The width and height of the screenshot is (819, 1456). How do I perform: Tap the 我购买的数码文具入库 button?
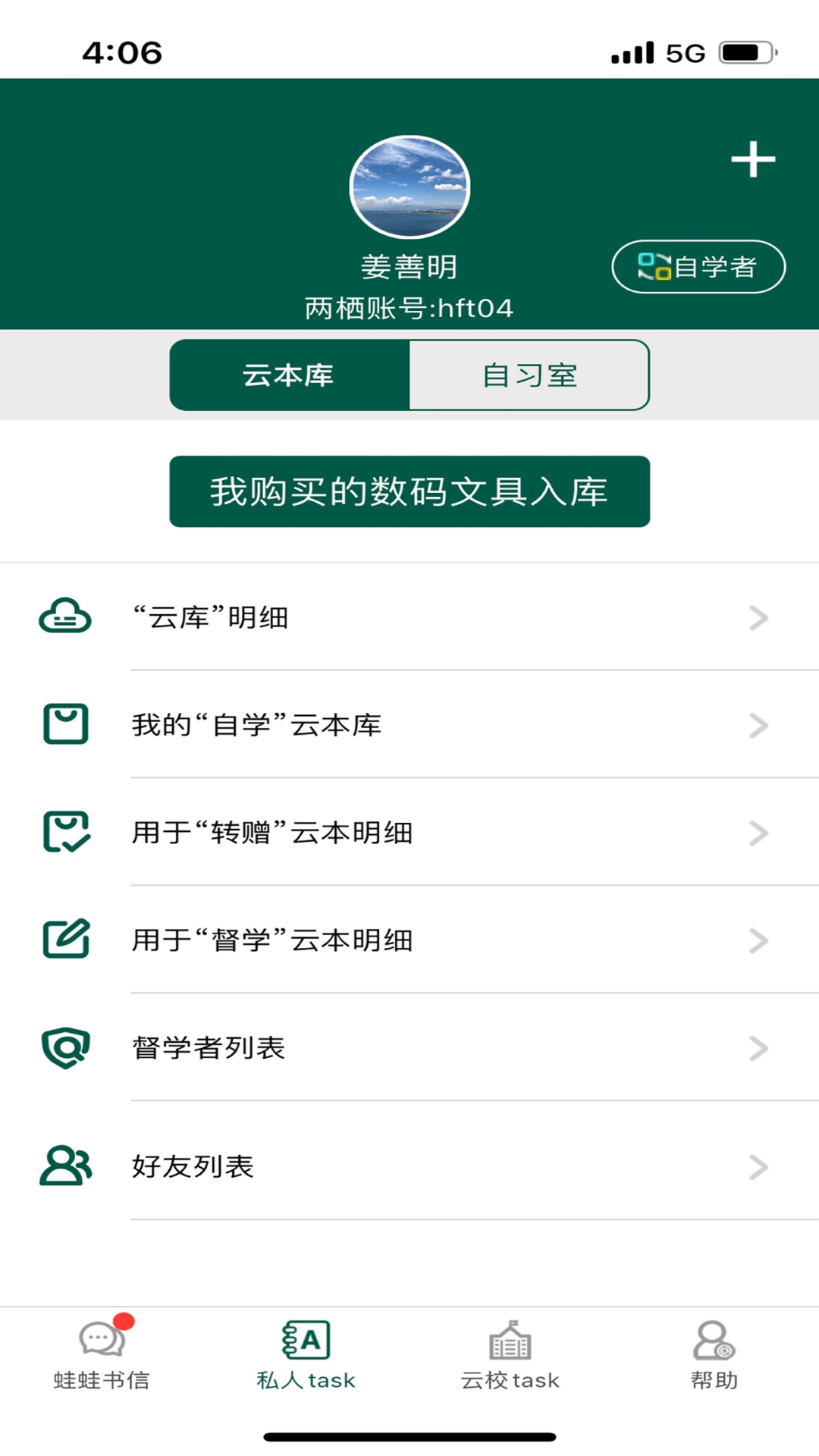click(x=409, y=491)
